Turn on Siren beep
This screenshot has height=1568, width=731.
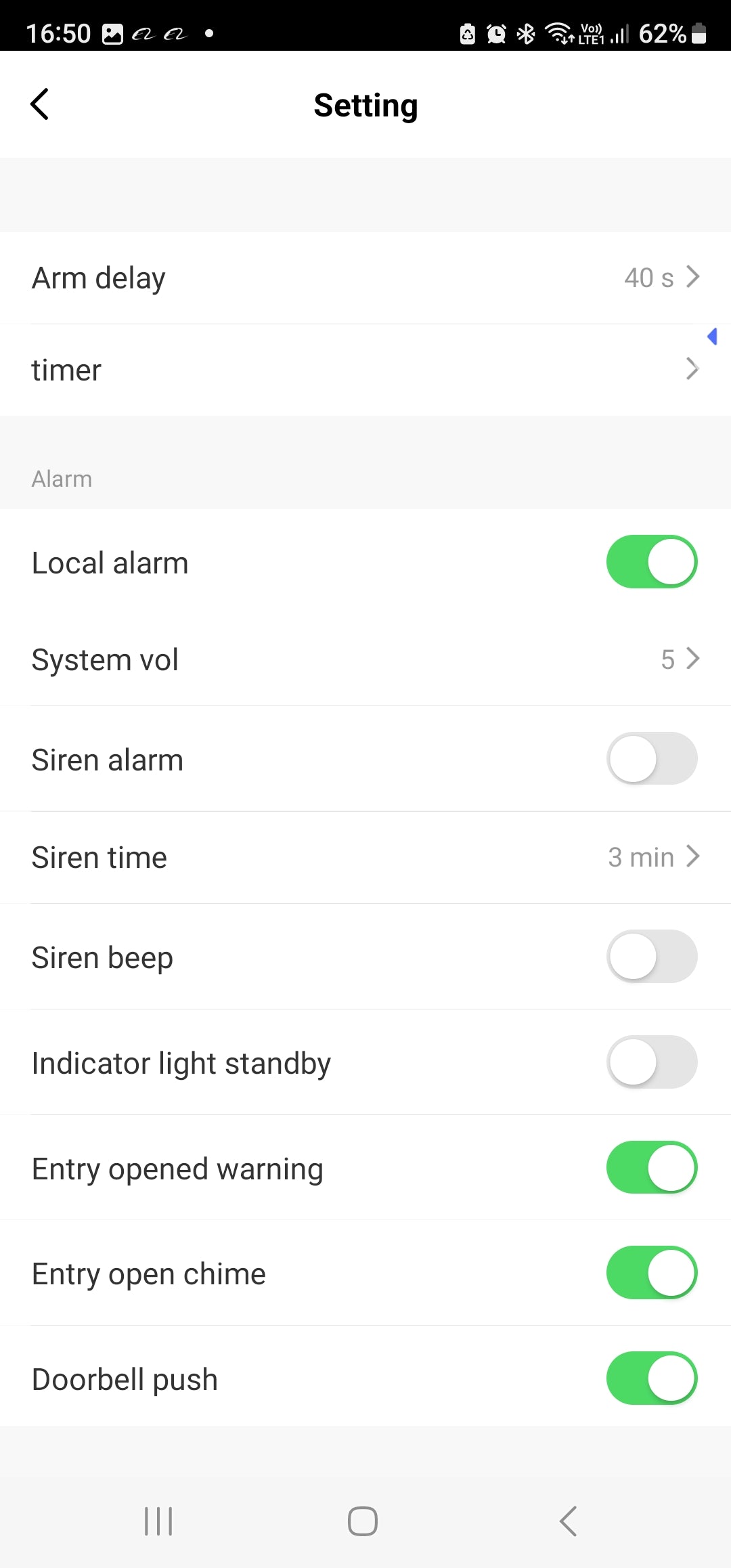[x=651, y=956]
